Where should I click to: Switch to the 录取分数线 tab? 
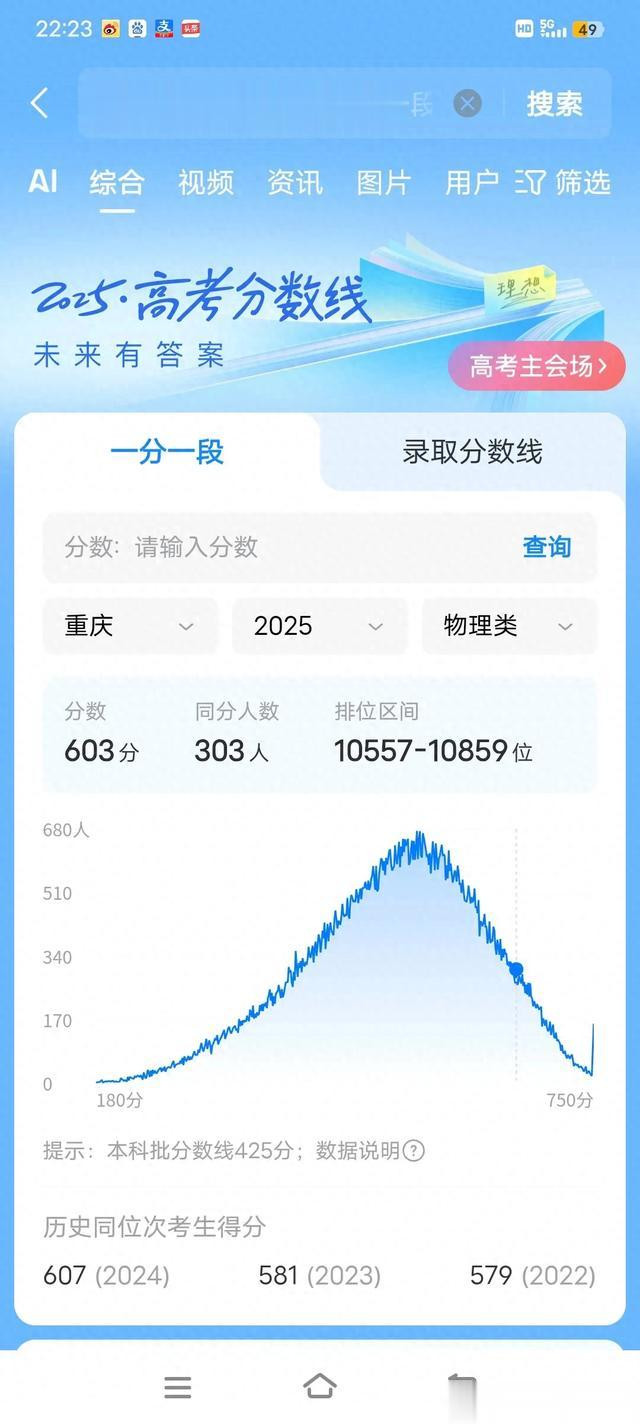pyautogui.click(x=472, y=452)
